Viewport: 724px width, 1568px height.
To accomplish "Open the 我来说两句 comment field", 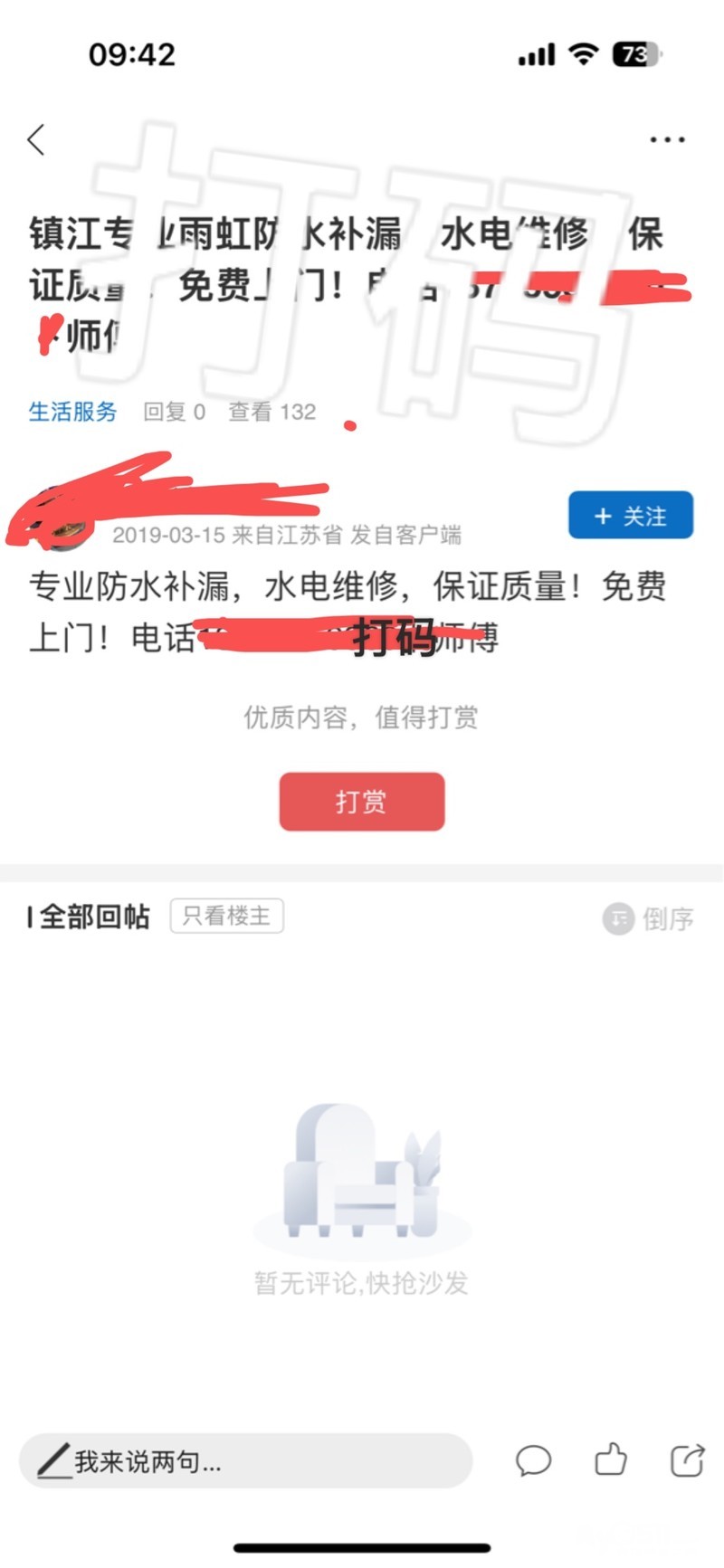I will tap(244, 1460).
